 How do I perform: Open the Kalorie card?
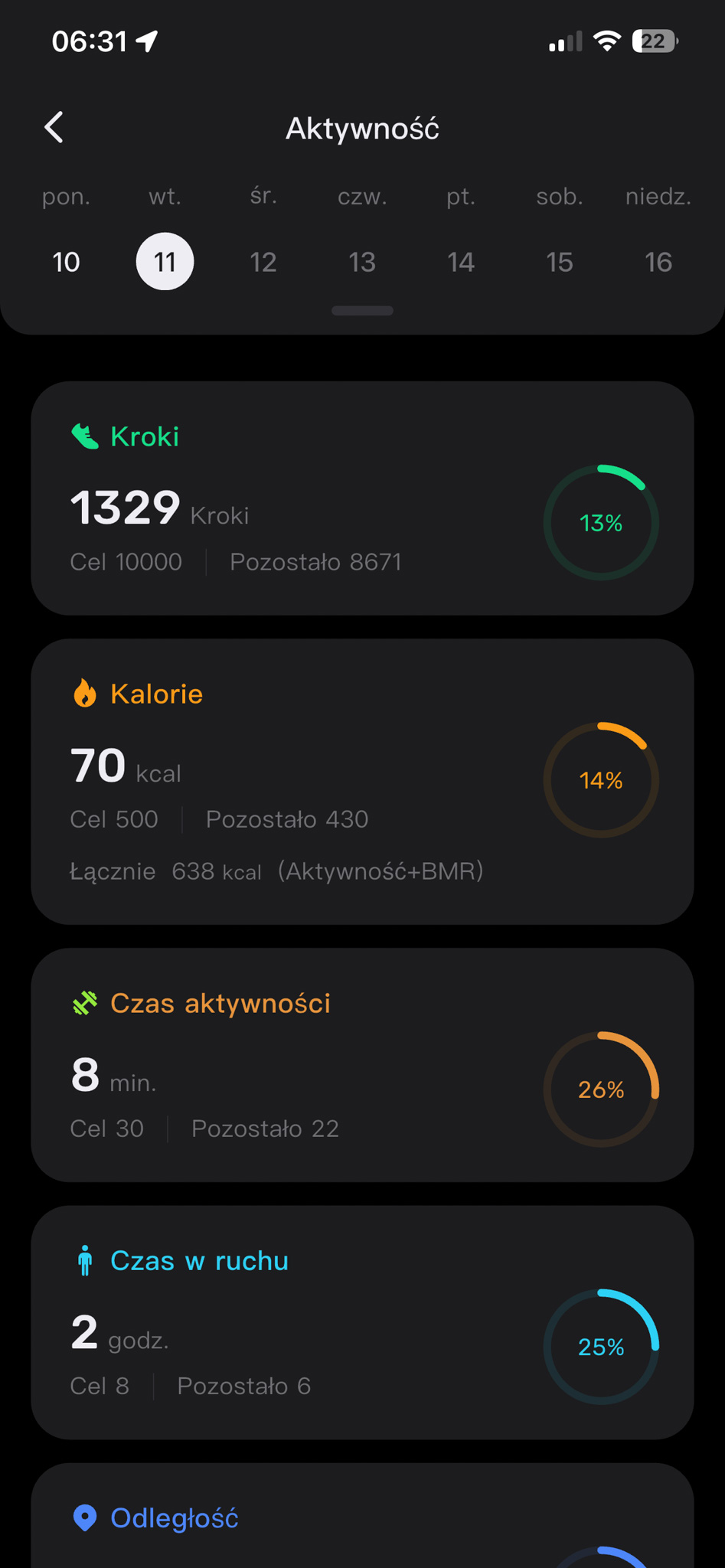click(x=362, y=782)
